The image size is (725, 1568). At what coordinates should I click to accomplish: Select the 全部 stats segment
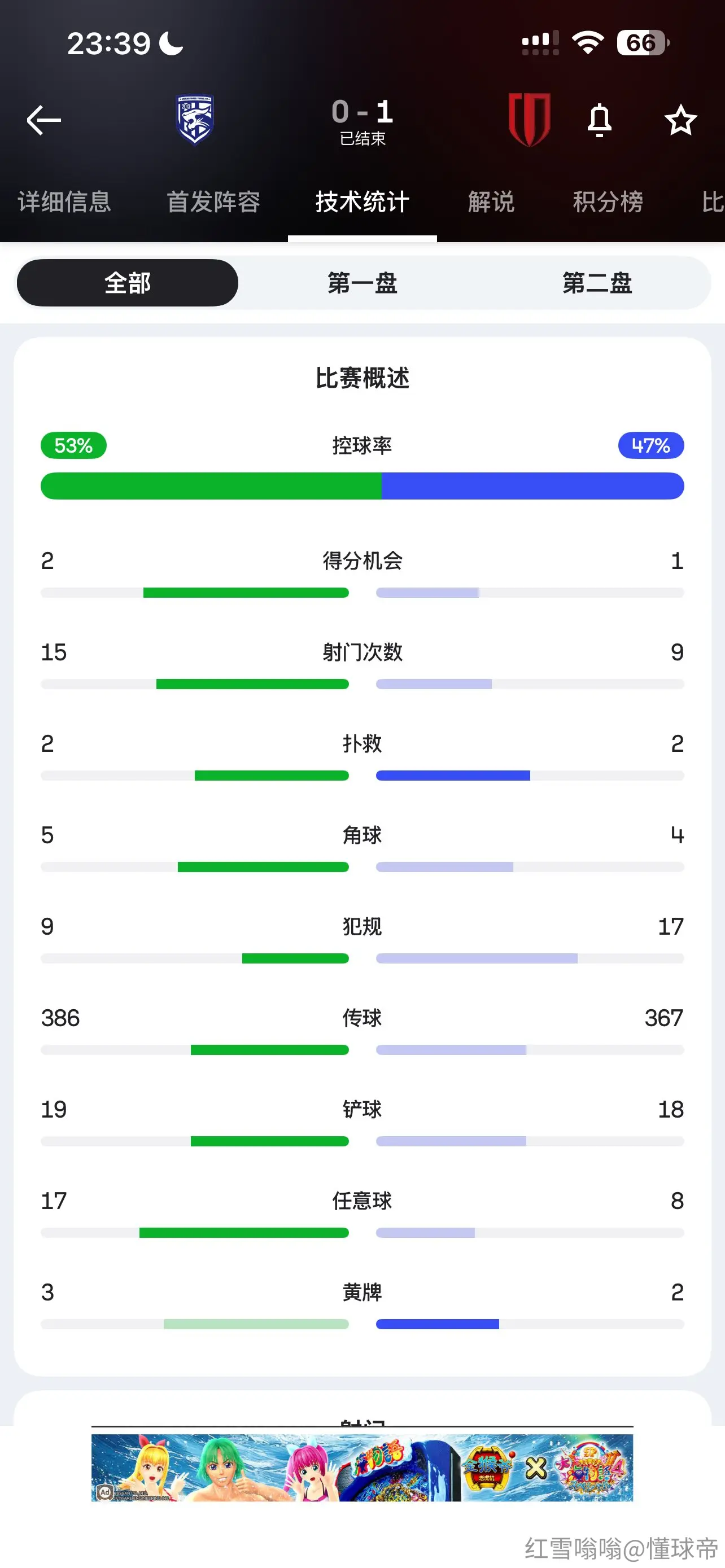coord(127,283)
